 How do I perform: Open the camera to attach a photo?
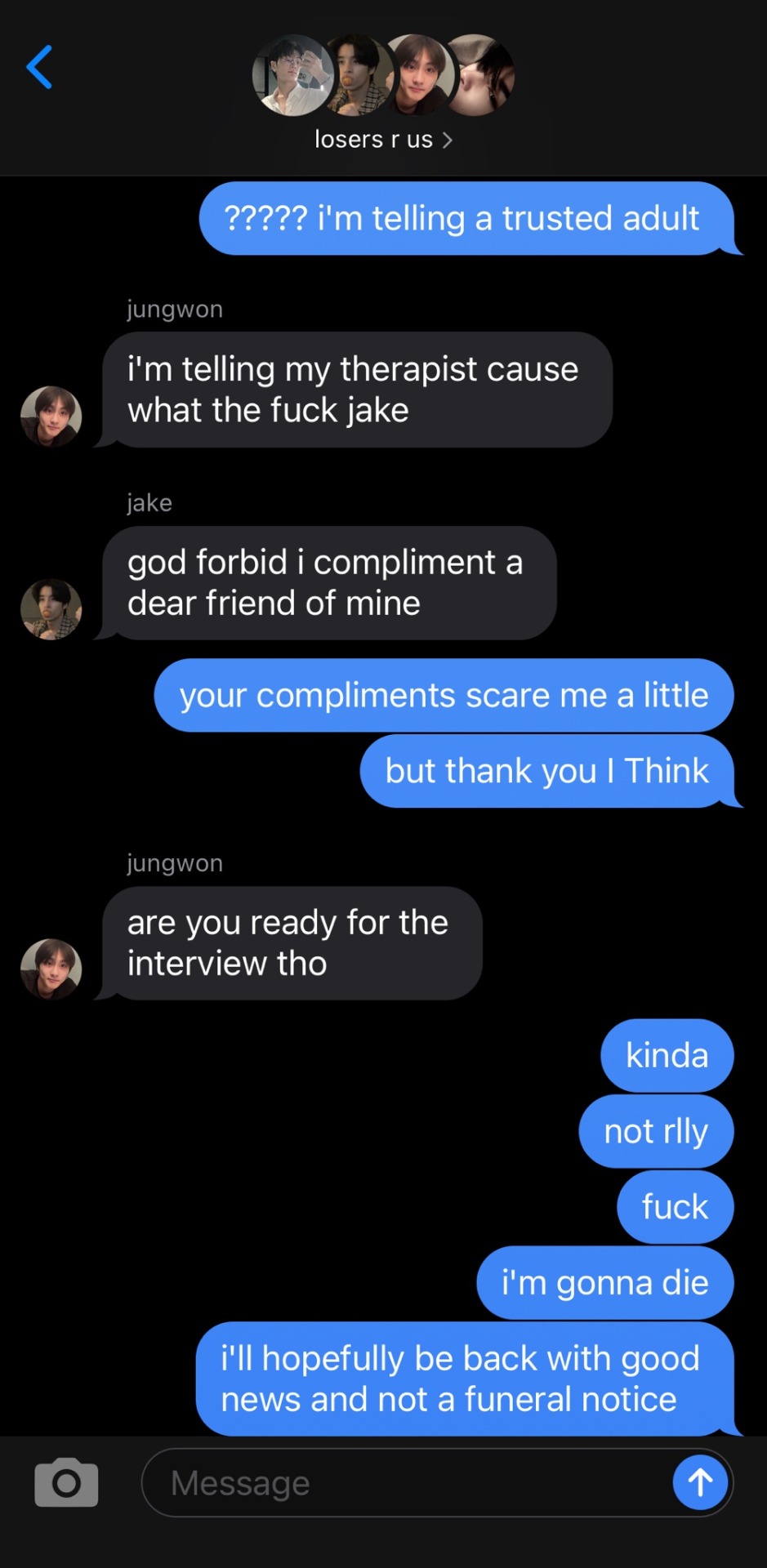pyautogui.click(x=66, y=1482)
